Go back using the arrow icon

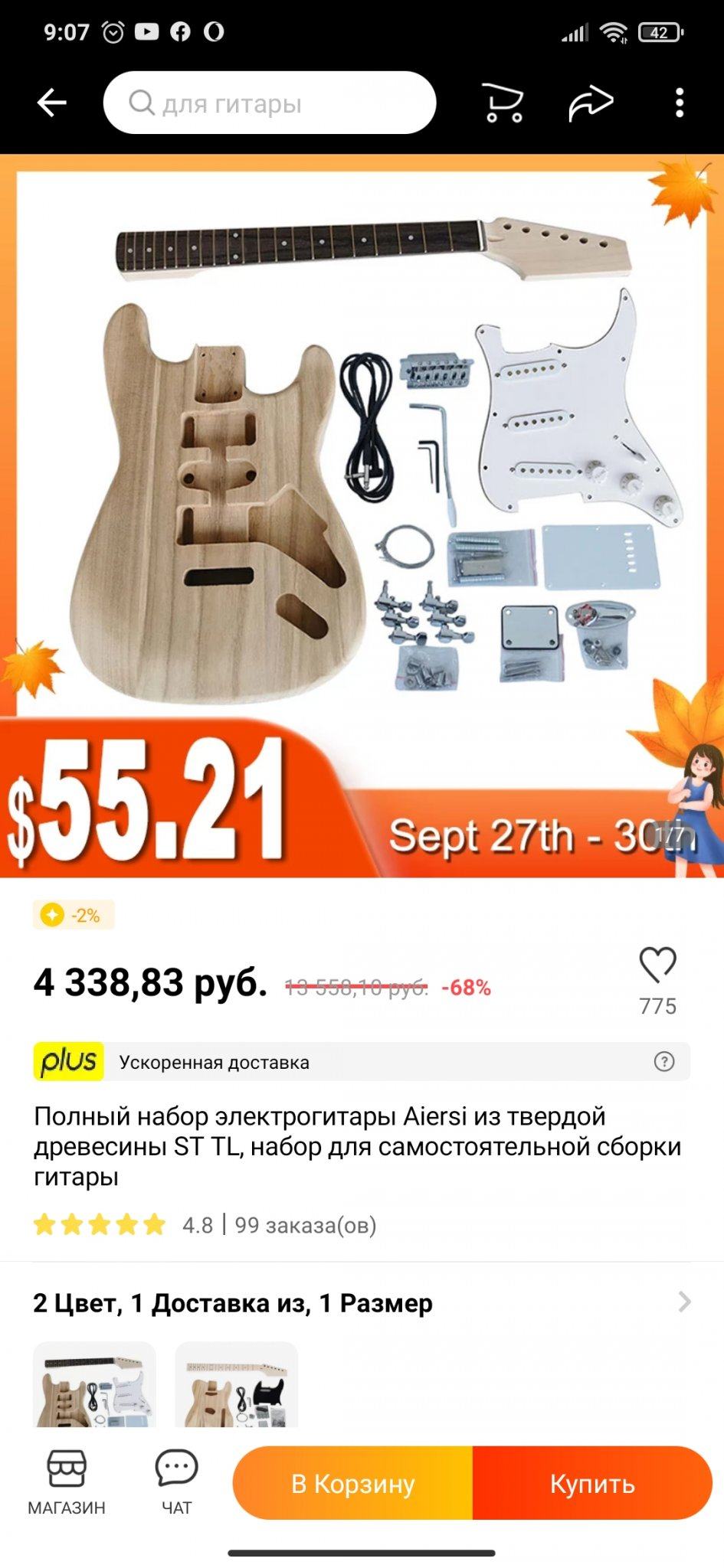pos(52,103)
